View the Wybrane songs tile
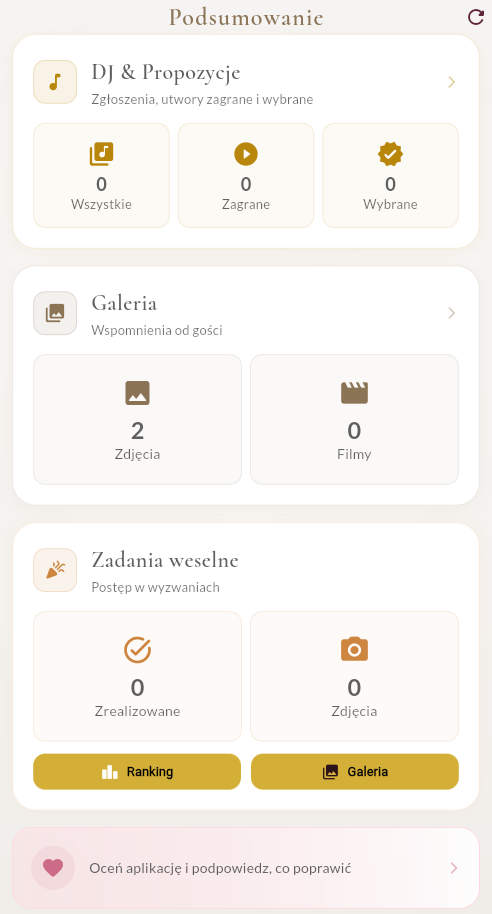 (391, 175)
